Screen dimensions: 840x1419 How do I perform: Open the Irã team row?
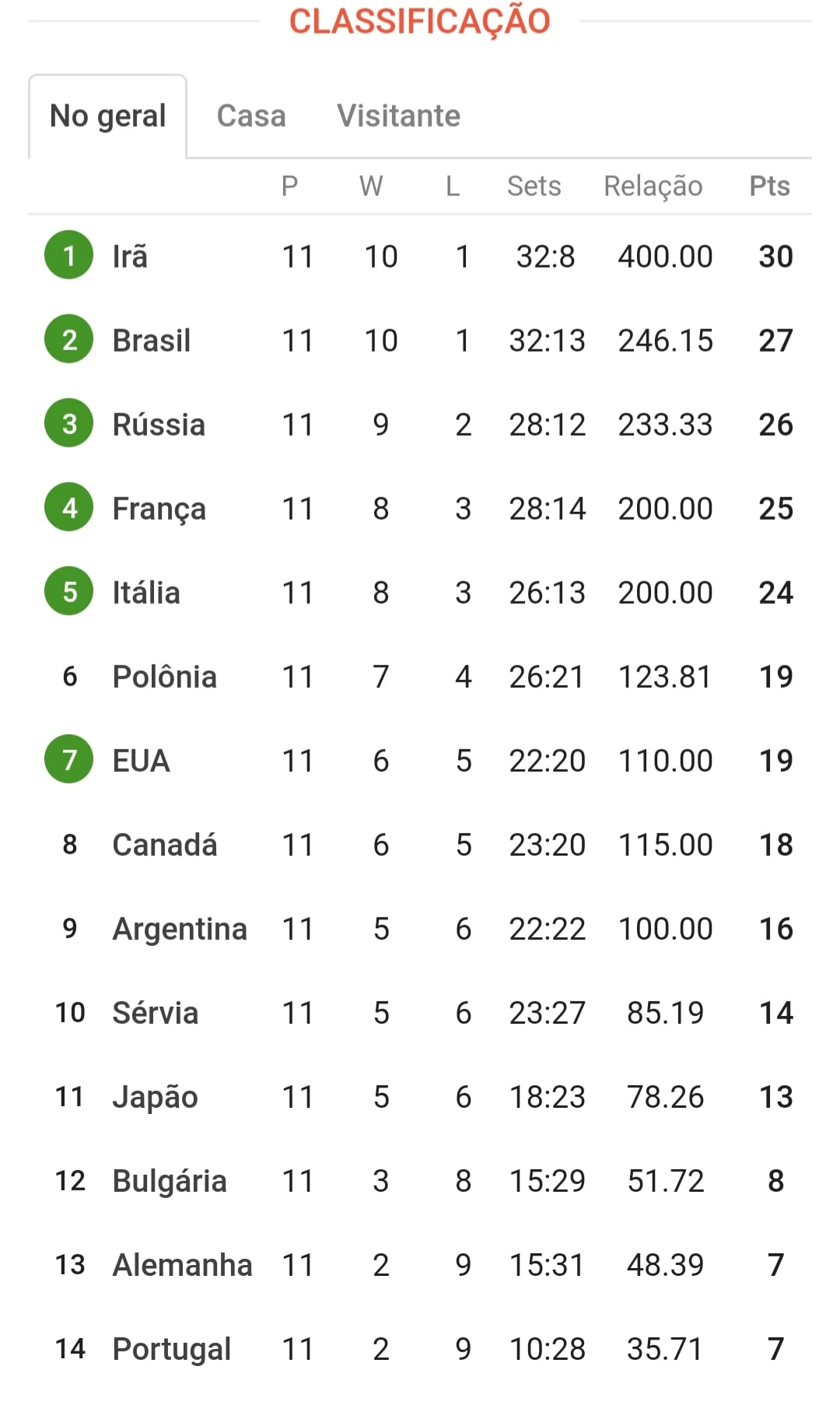(x=420, y=256)
